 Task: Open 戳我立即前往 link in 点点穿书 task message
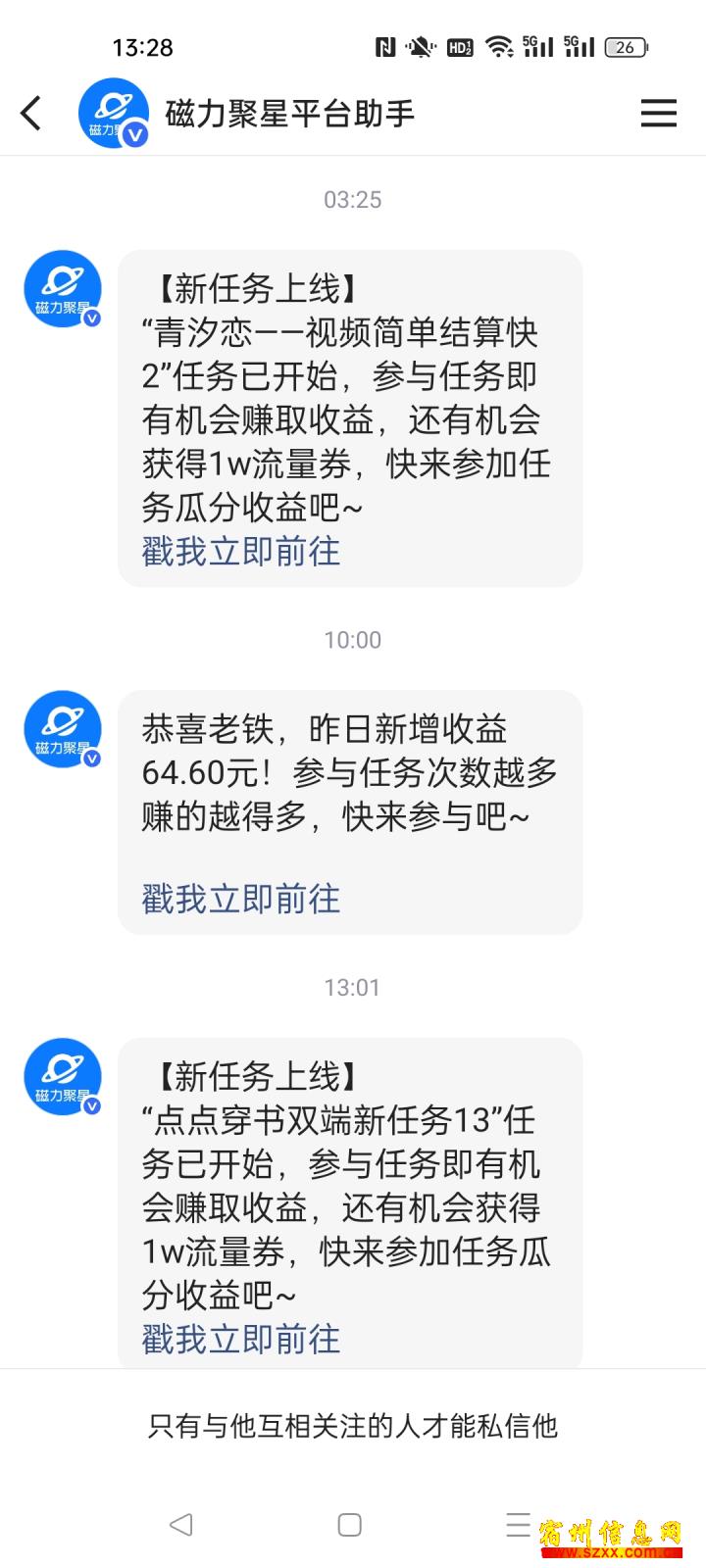coord(241,1339)
